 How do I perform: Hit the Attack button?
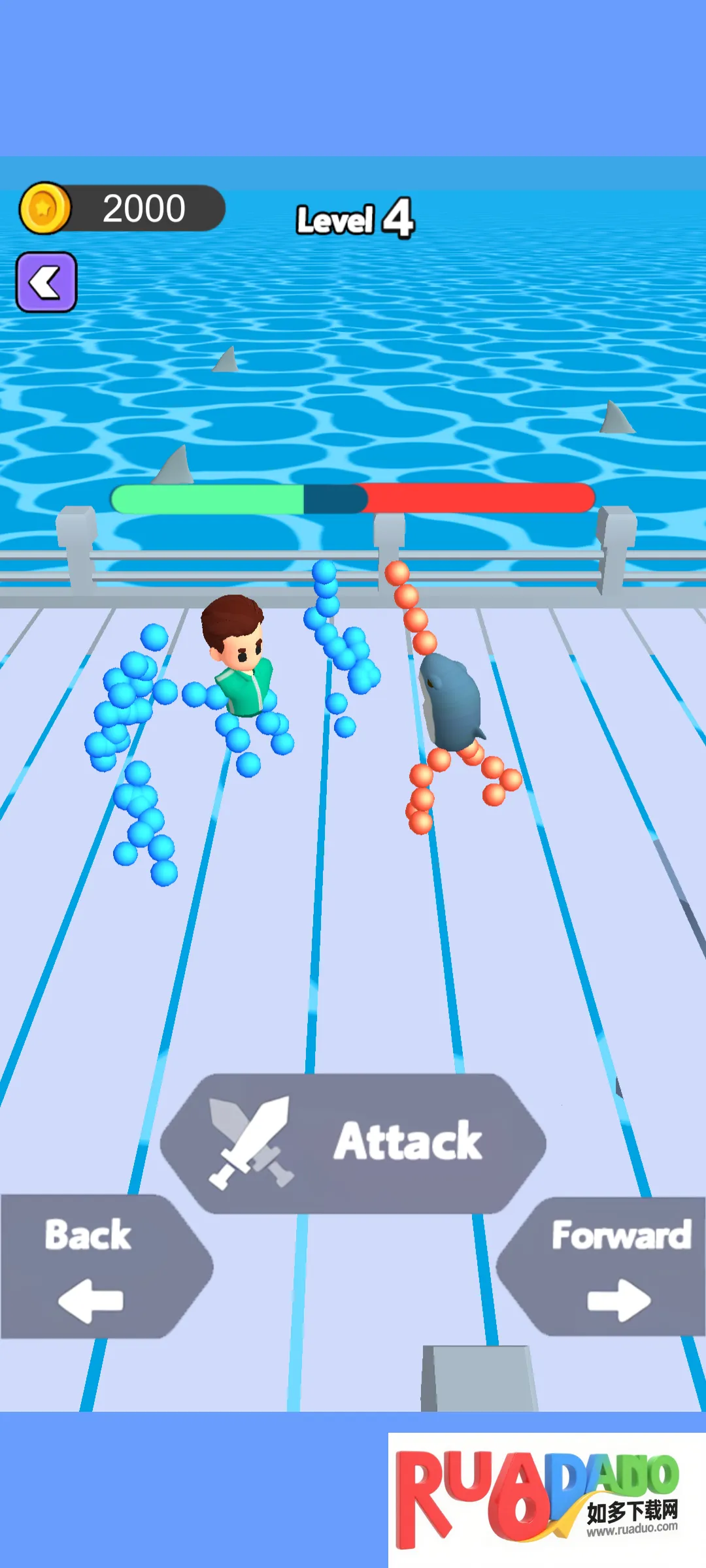(x=353, y=1143)
